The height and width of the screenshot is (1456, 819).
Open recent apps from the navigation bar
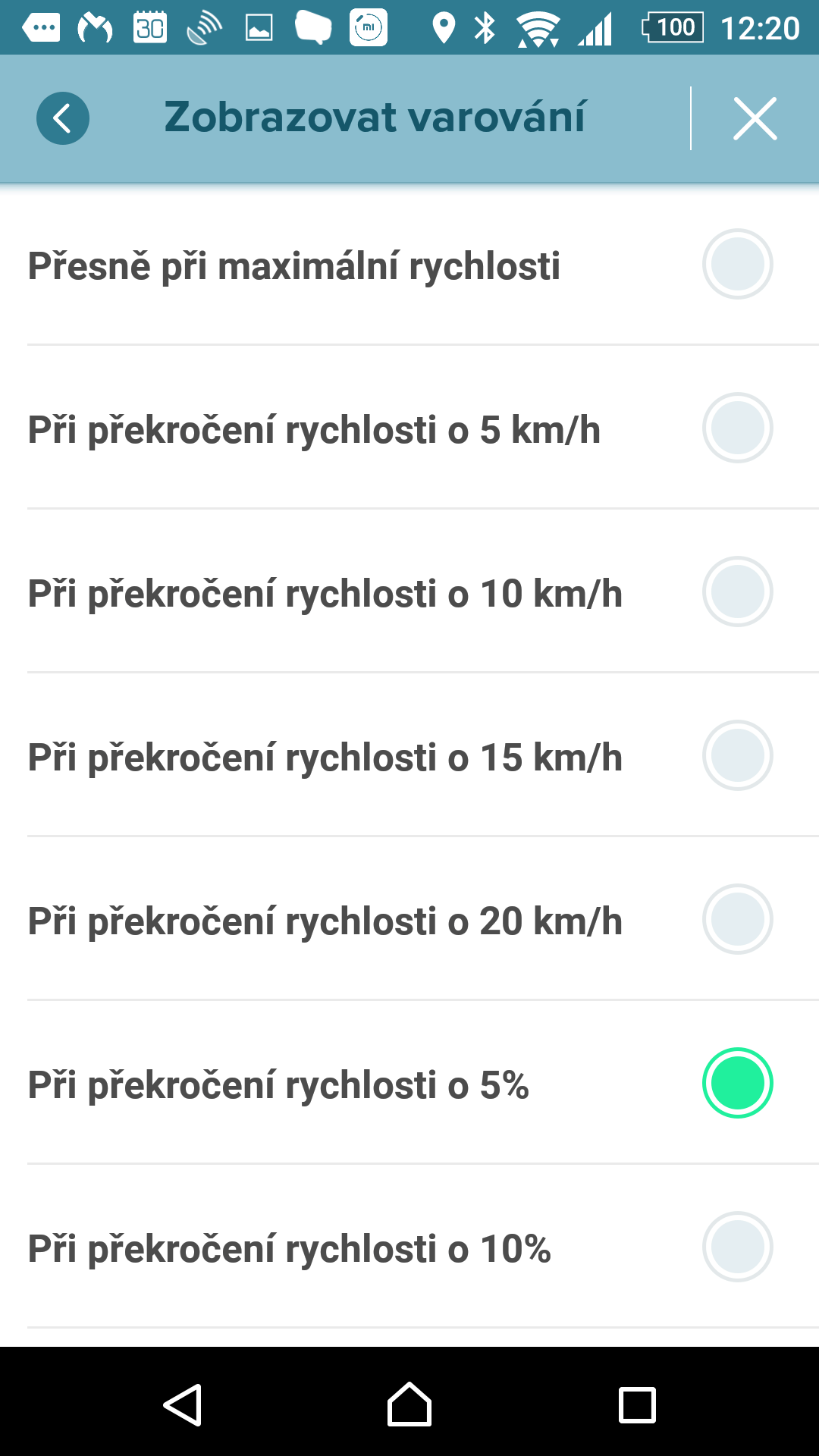[637, 1405]
